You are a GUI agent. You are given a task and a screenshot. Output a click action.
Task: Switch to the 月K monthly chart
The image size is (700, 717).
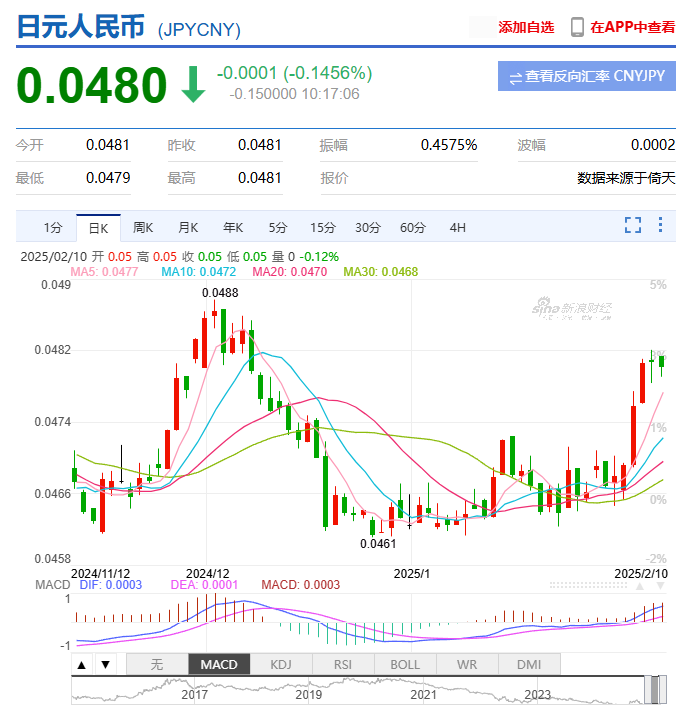pos(188,227)
